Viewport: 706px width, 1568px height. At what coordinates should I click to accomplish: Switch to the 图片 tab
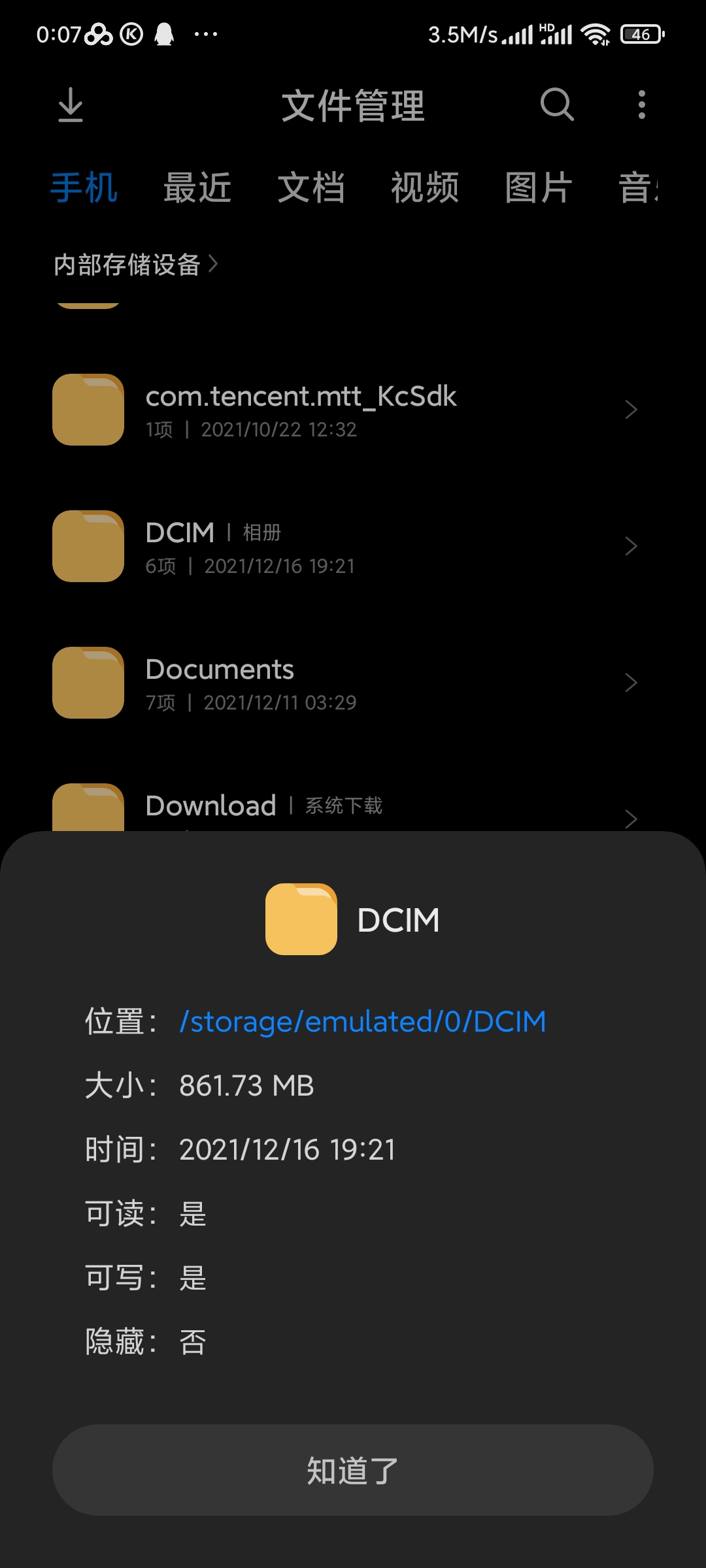pos(539,188)
